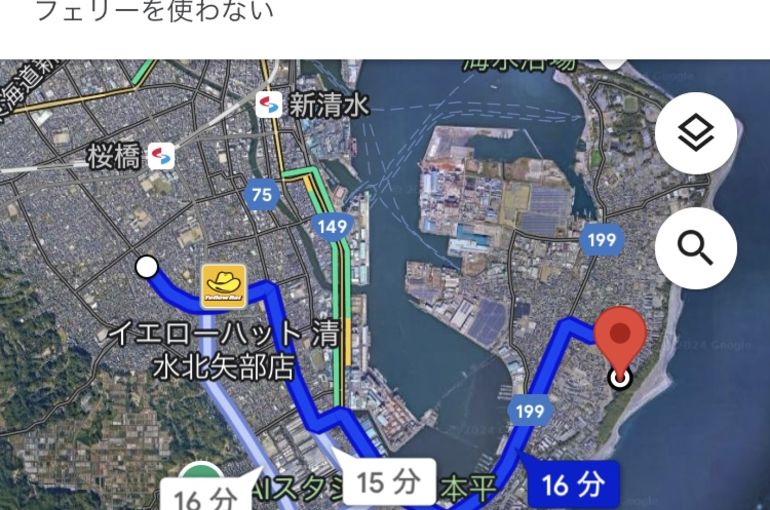The height and width of the screenshot is (510, 770).
Task: Tap the 桜橋 station marker
Action: click(x=161, y=156)
